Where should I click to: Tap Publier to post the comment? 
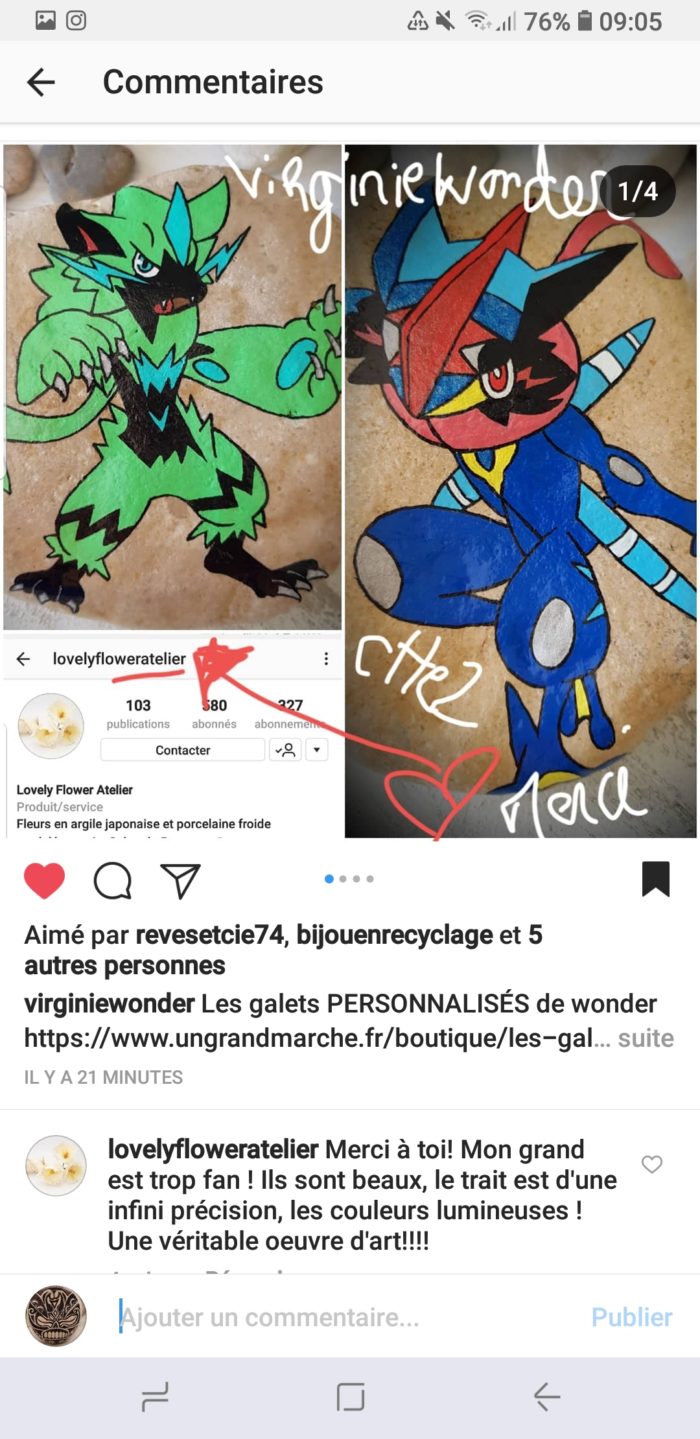coord(631,1317)
